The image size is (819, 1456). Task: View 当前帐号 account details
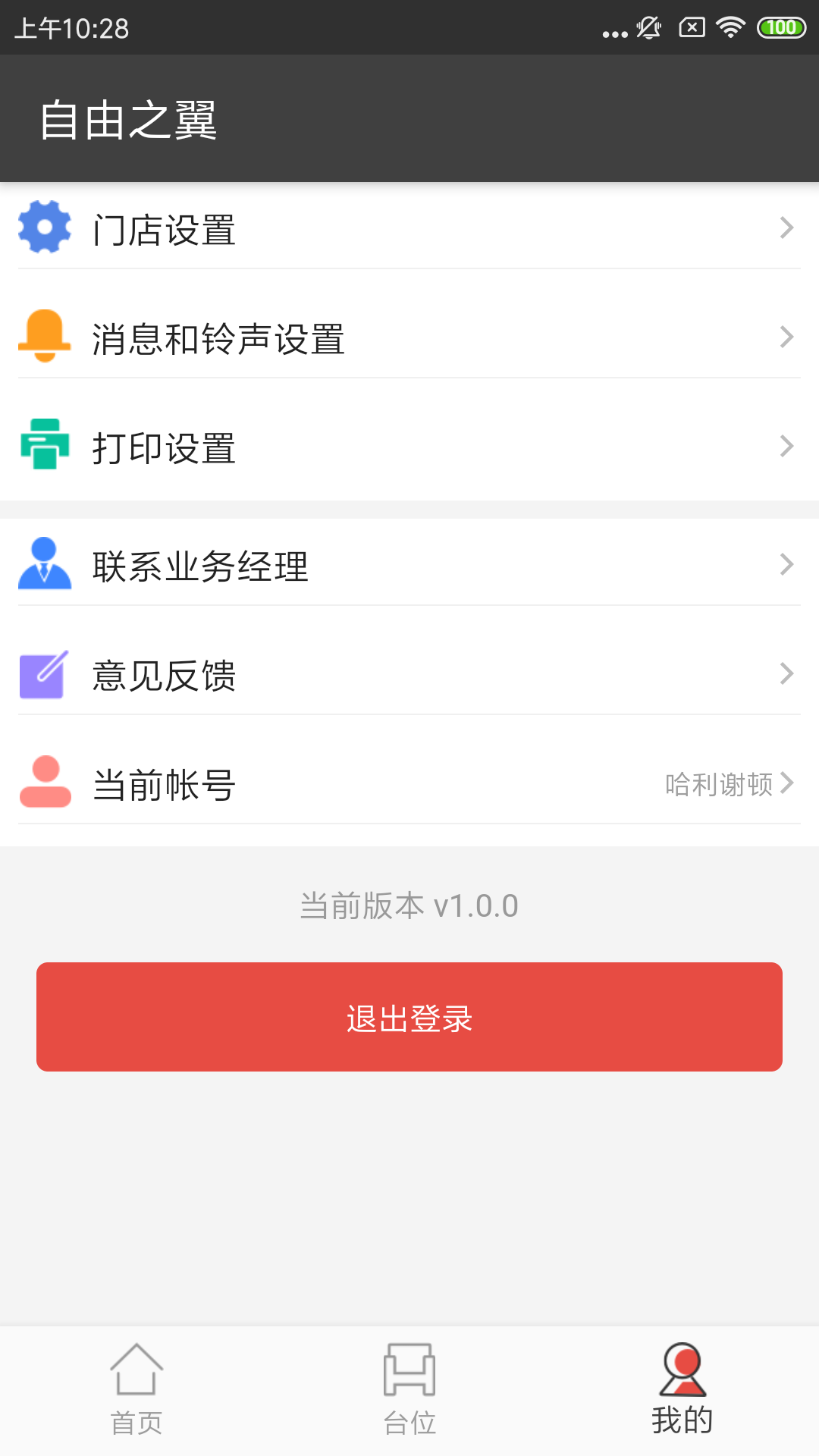(409, 783)
